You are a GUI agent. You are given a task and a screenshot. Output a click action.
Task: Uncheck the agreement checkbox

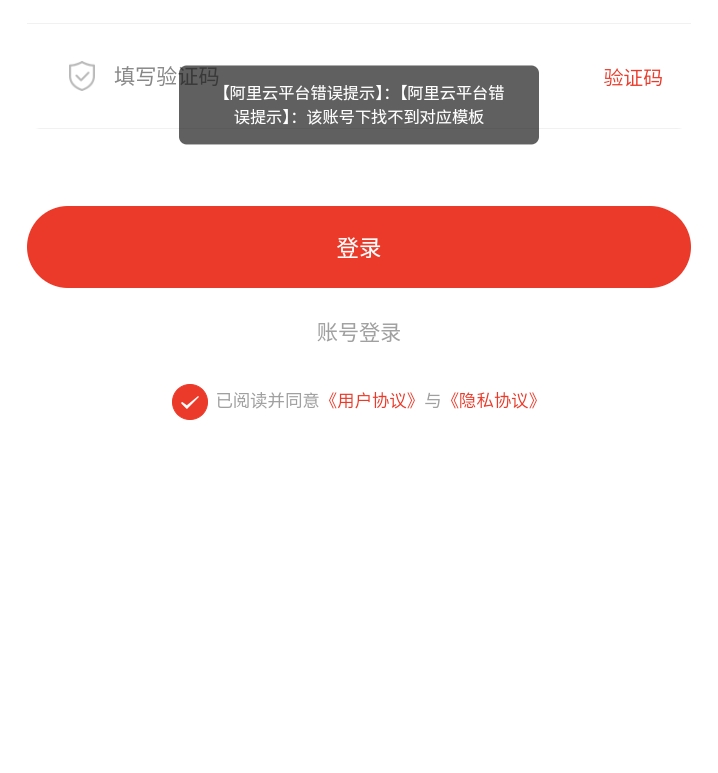pos(189,402)
